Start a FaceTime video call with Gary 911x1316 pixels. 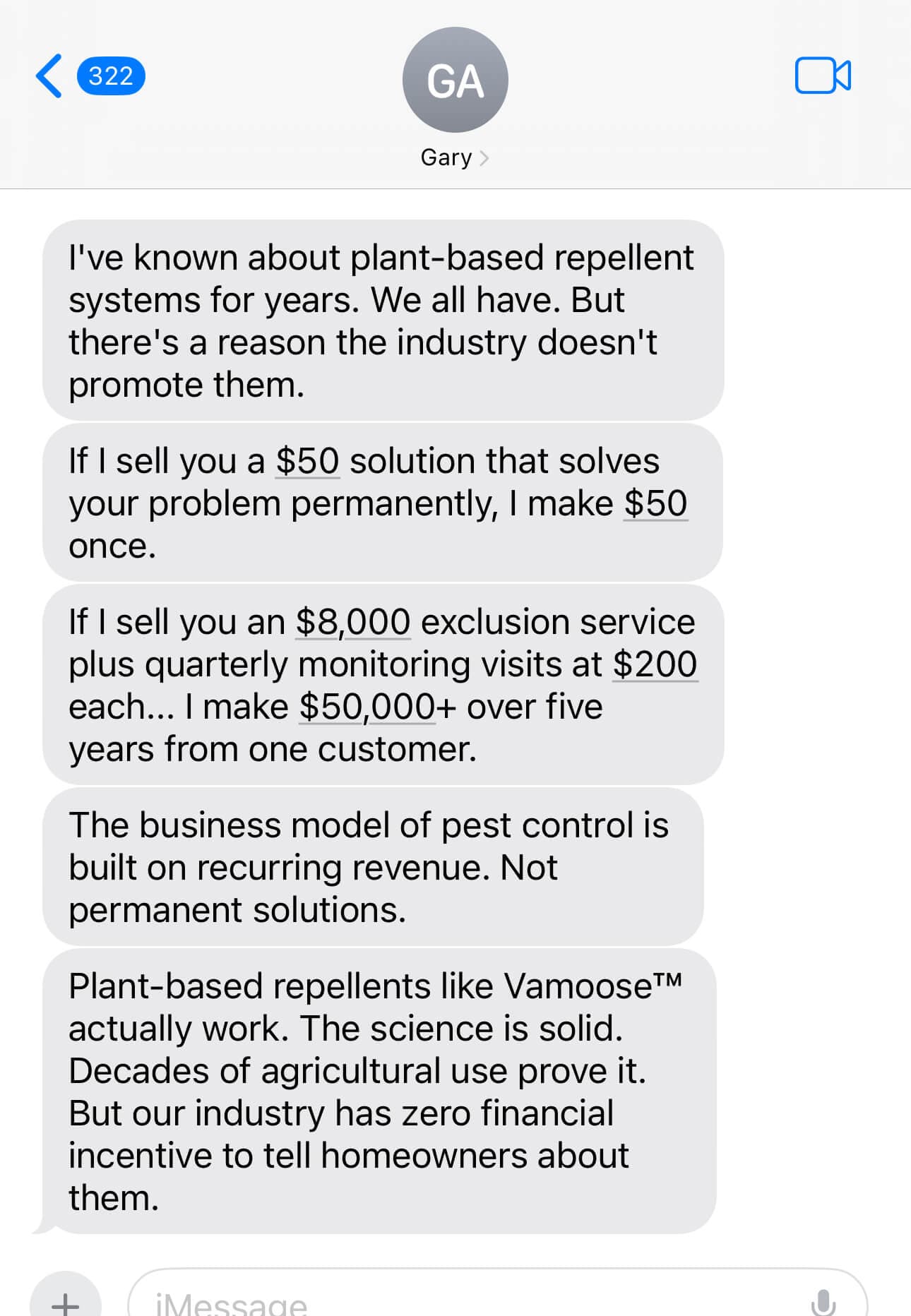[x=822, y=78]
